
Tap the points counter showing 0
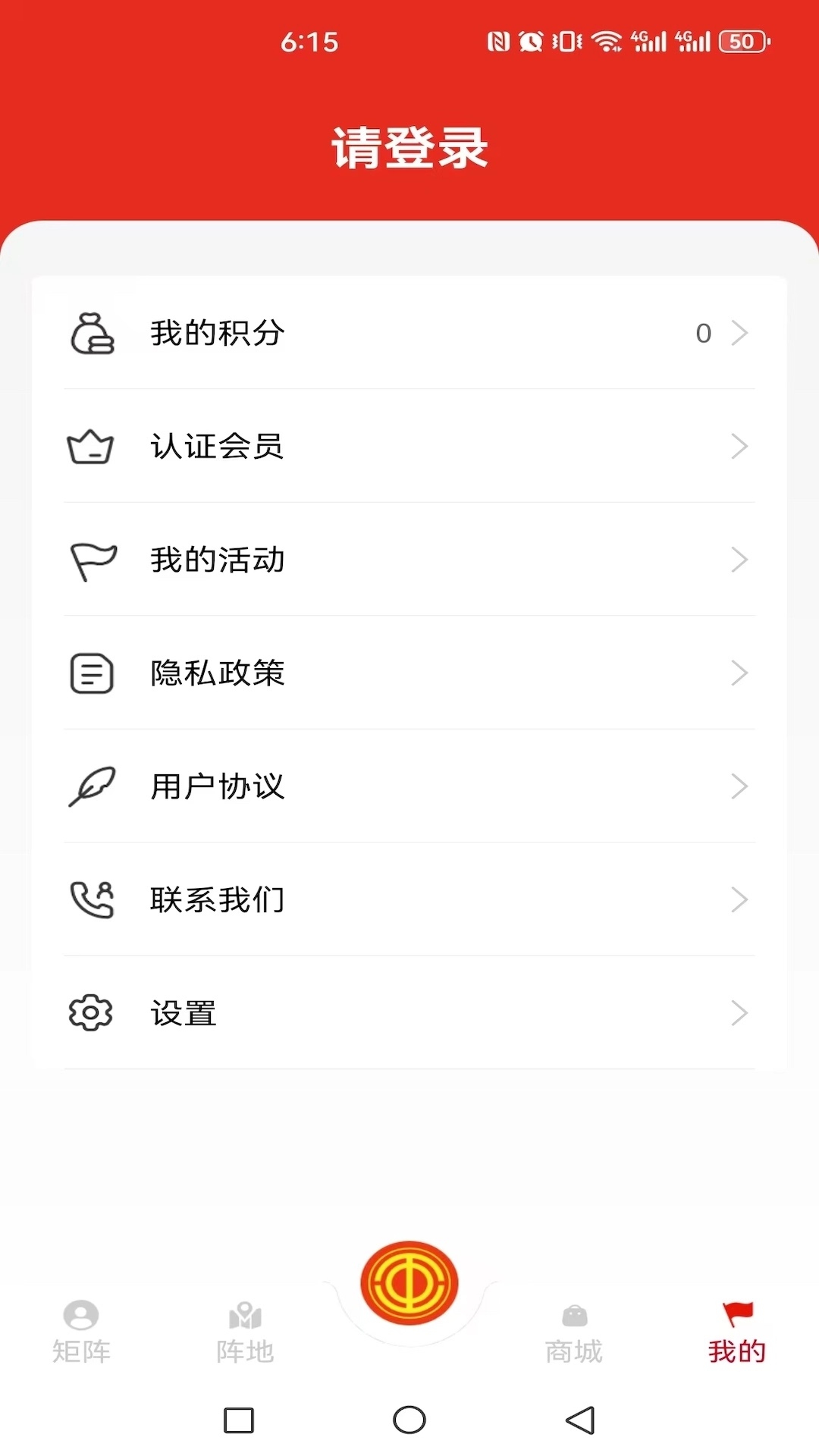click(x=704, y=334)
